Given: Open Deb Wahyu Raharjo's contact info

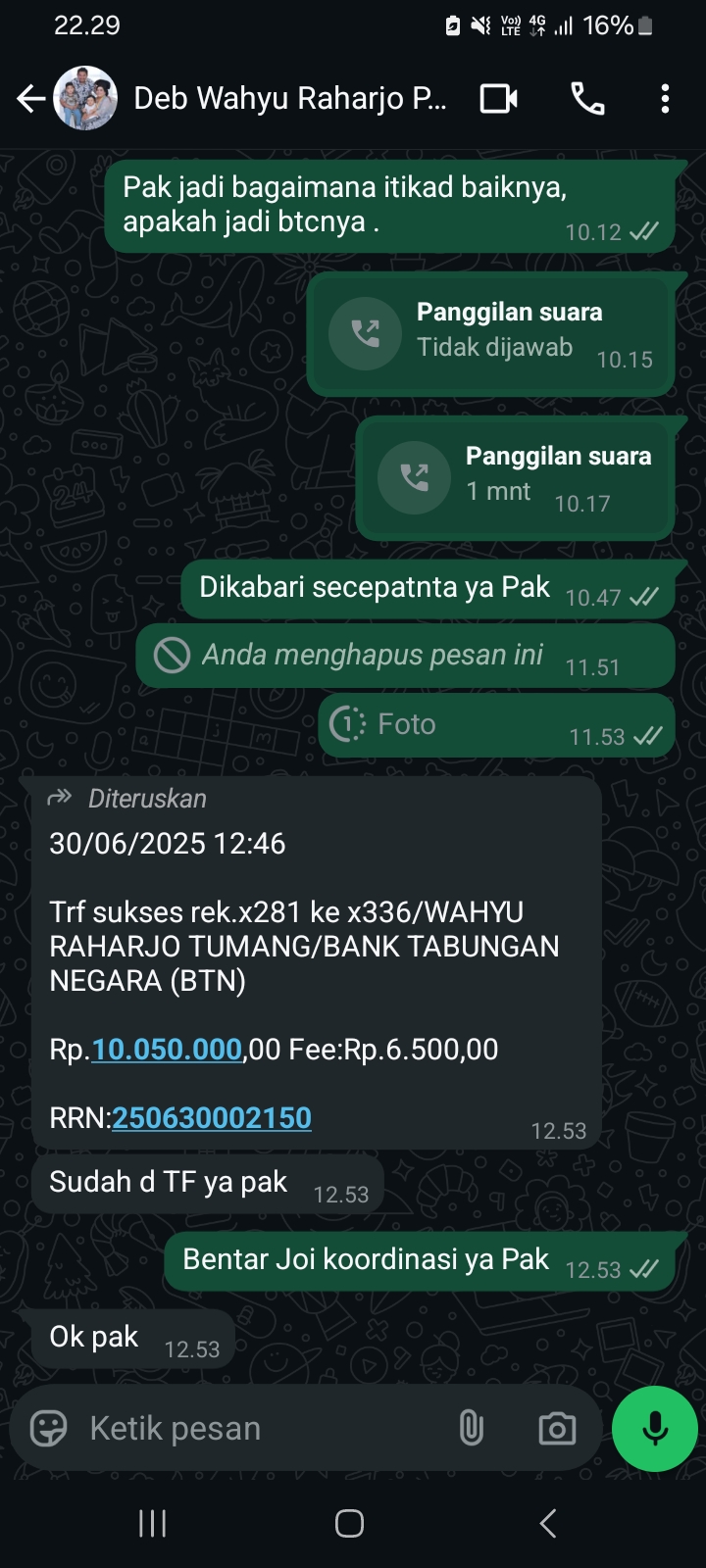Looking at the screenshot, I should (x=290, y=98).
